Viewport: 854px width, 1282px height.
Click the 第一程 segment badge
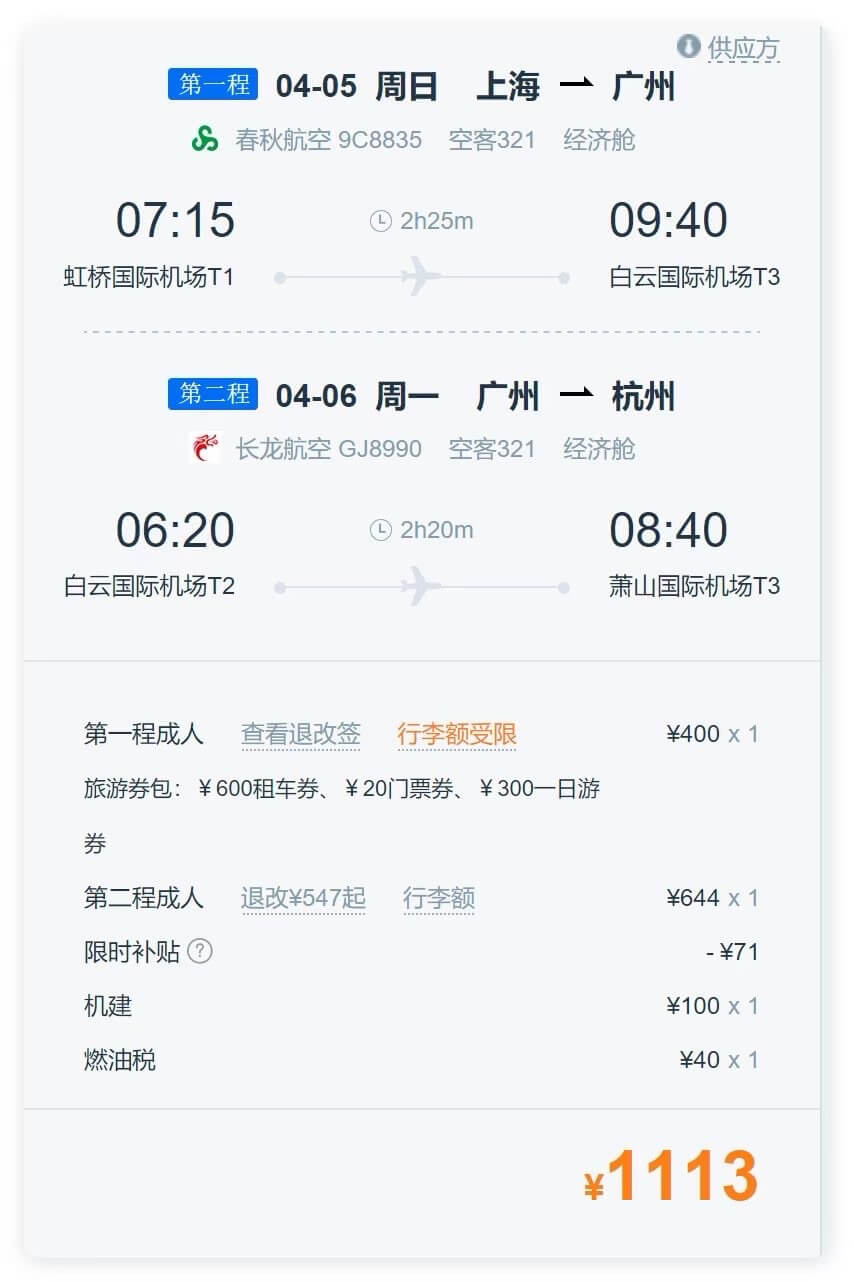[214, 84]
